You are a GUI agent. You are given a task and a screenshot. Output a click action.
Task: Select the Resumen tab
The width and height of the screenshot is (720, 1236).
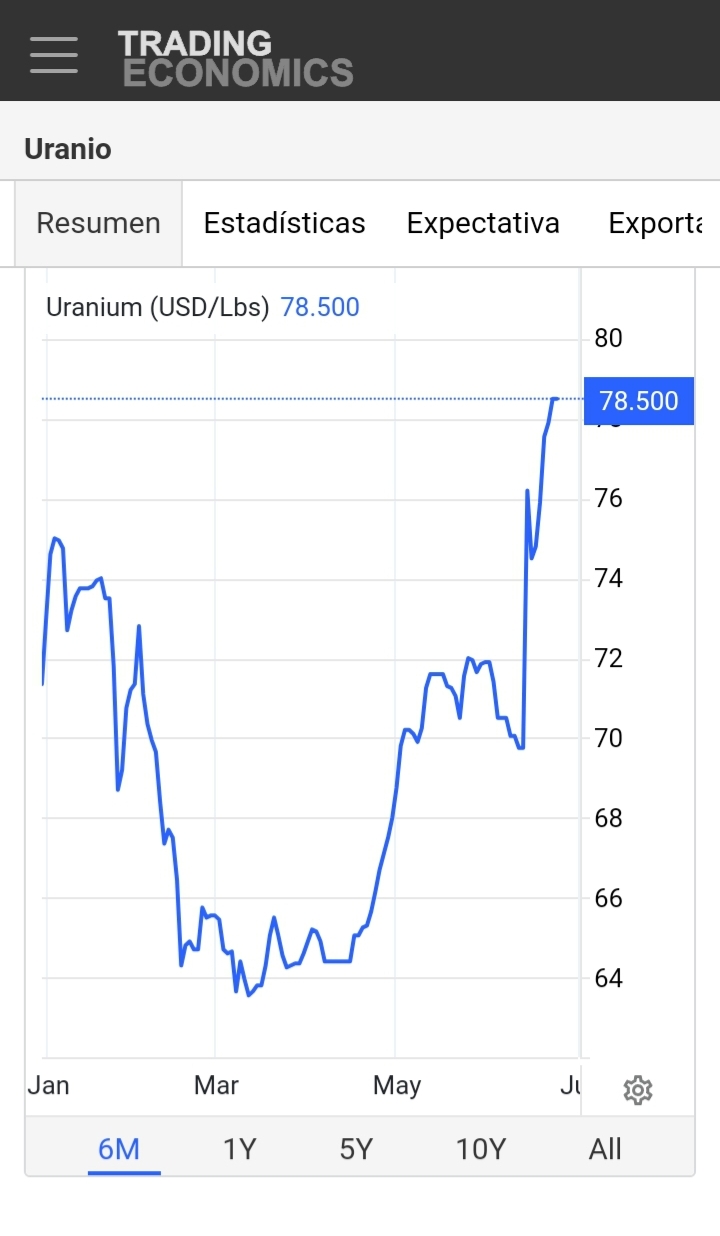[98, 223]
